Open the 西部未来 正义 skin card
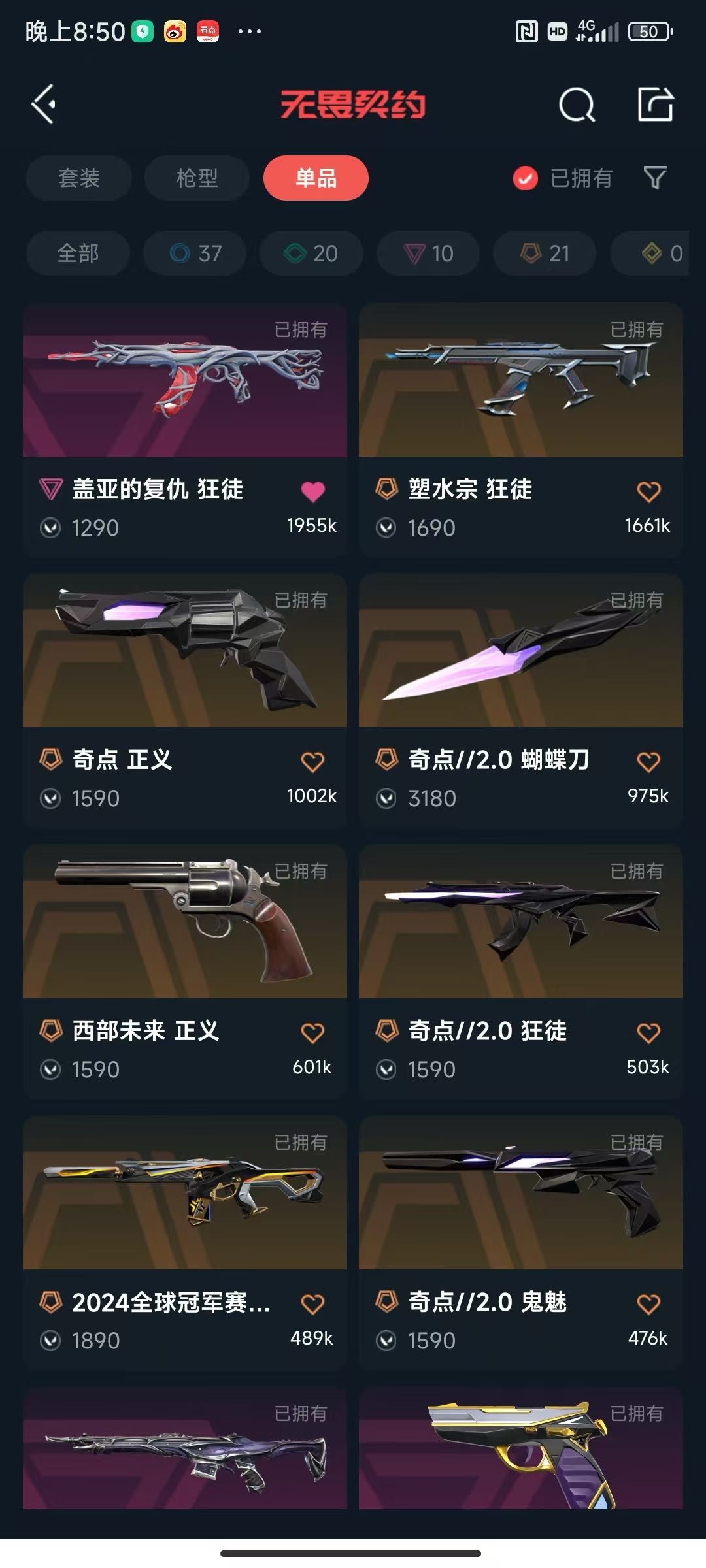 pyautogui.click(x=184, y=928)
